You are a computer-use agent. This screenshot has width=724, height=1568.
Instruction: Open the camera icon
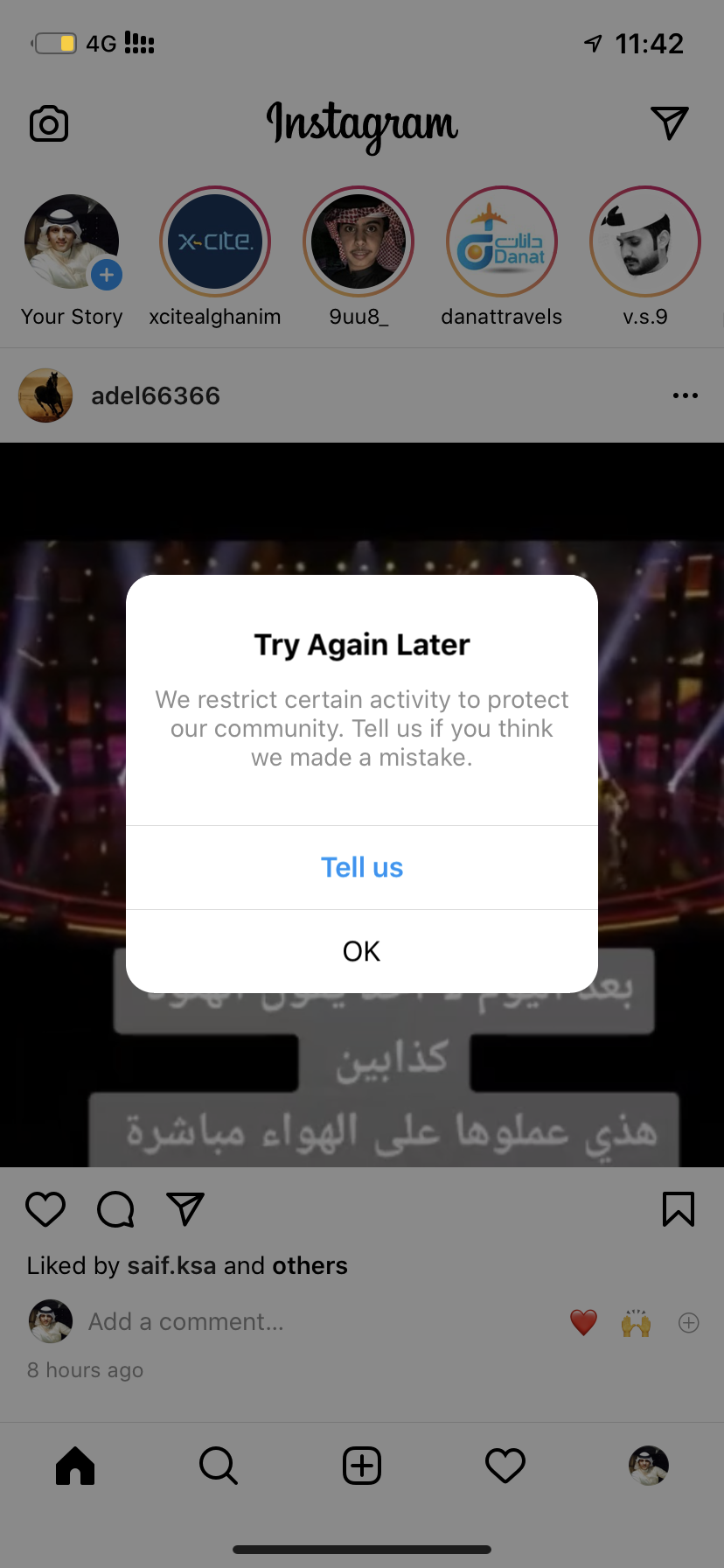[49, 124]
